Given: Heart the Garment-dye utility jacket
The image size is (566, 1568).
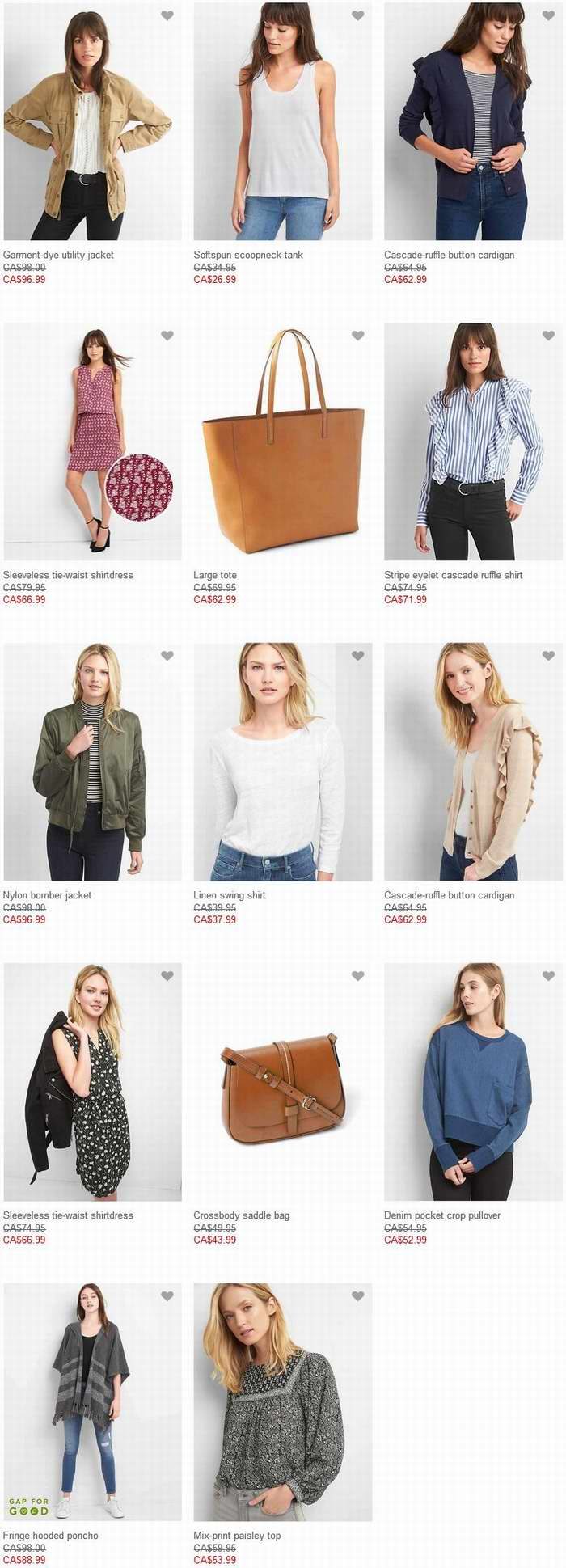Looking at the screenshot, I should coord(167,16).
